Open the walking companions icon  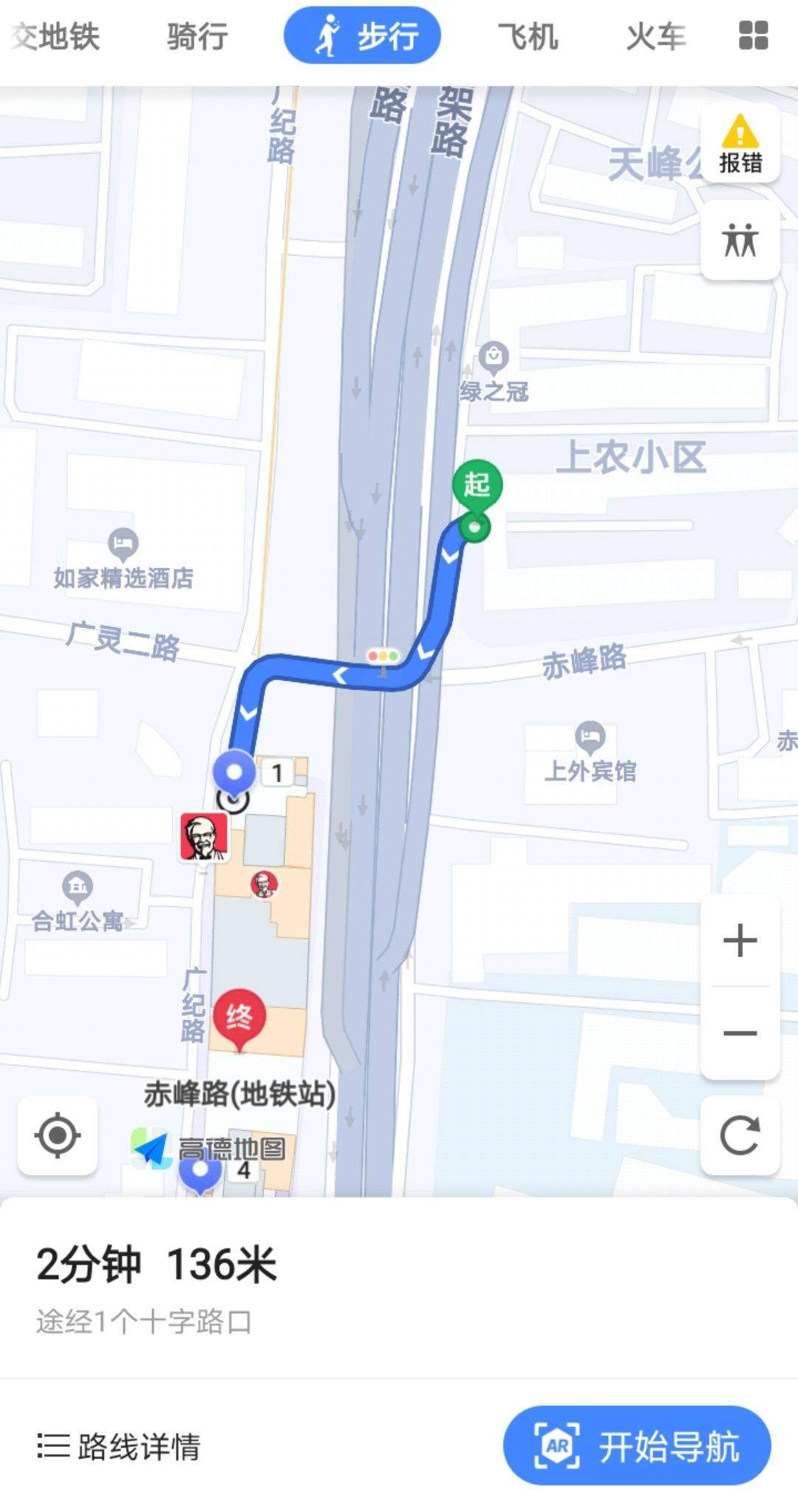click(740, 240)
